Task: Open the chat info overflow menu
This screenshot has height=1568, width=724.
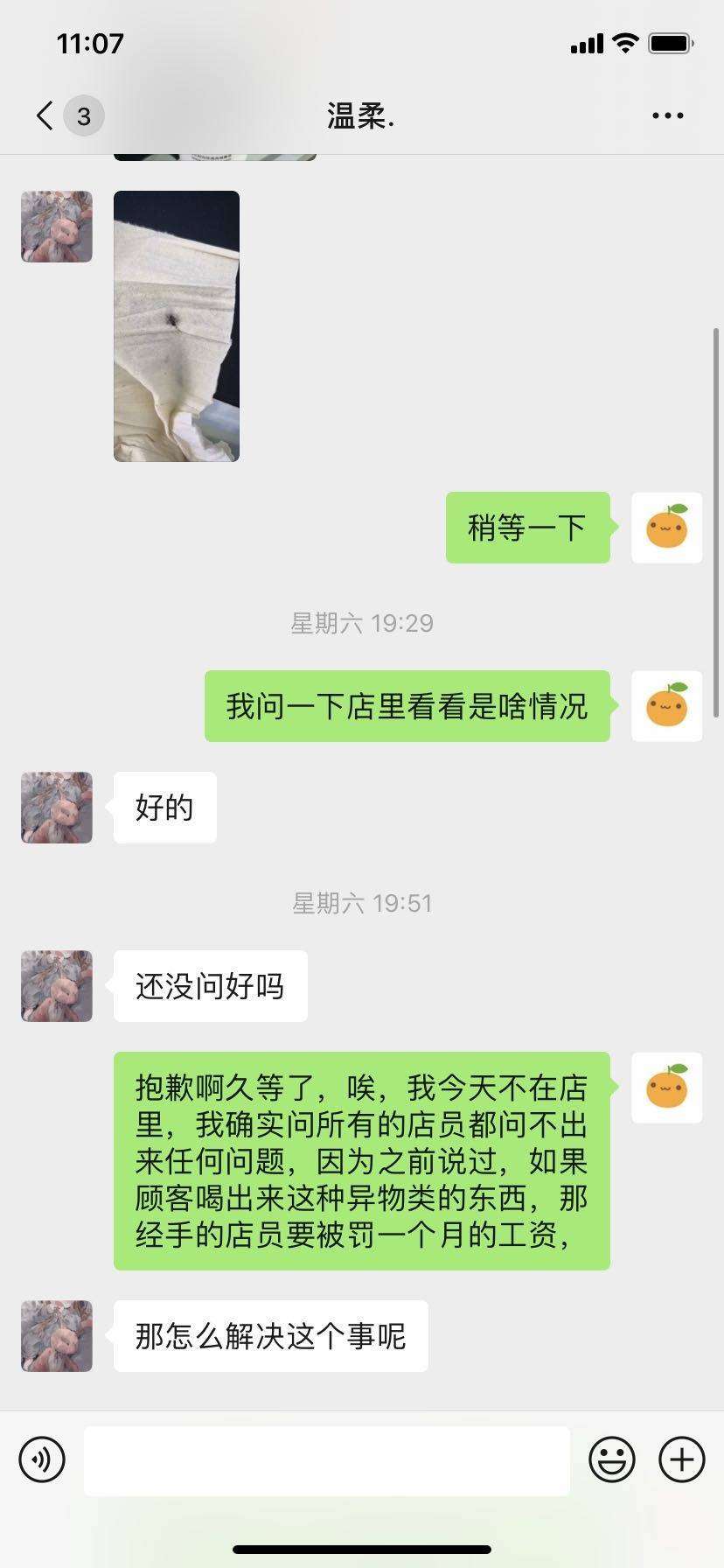Action: [667, 115]
